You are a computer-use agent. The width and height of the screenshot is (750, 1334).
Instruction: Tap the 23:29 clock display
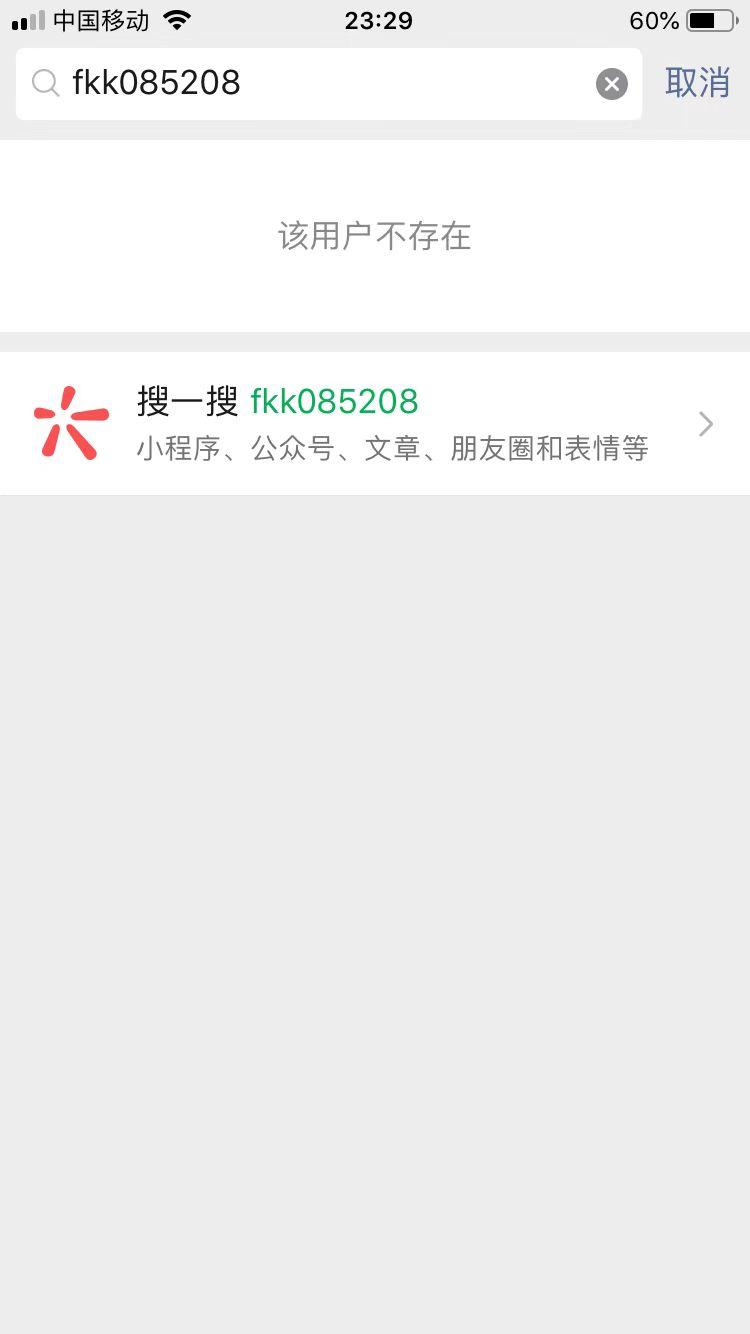coord(378,20)
